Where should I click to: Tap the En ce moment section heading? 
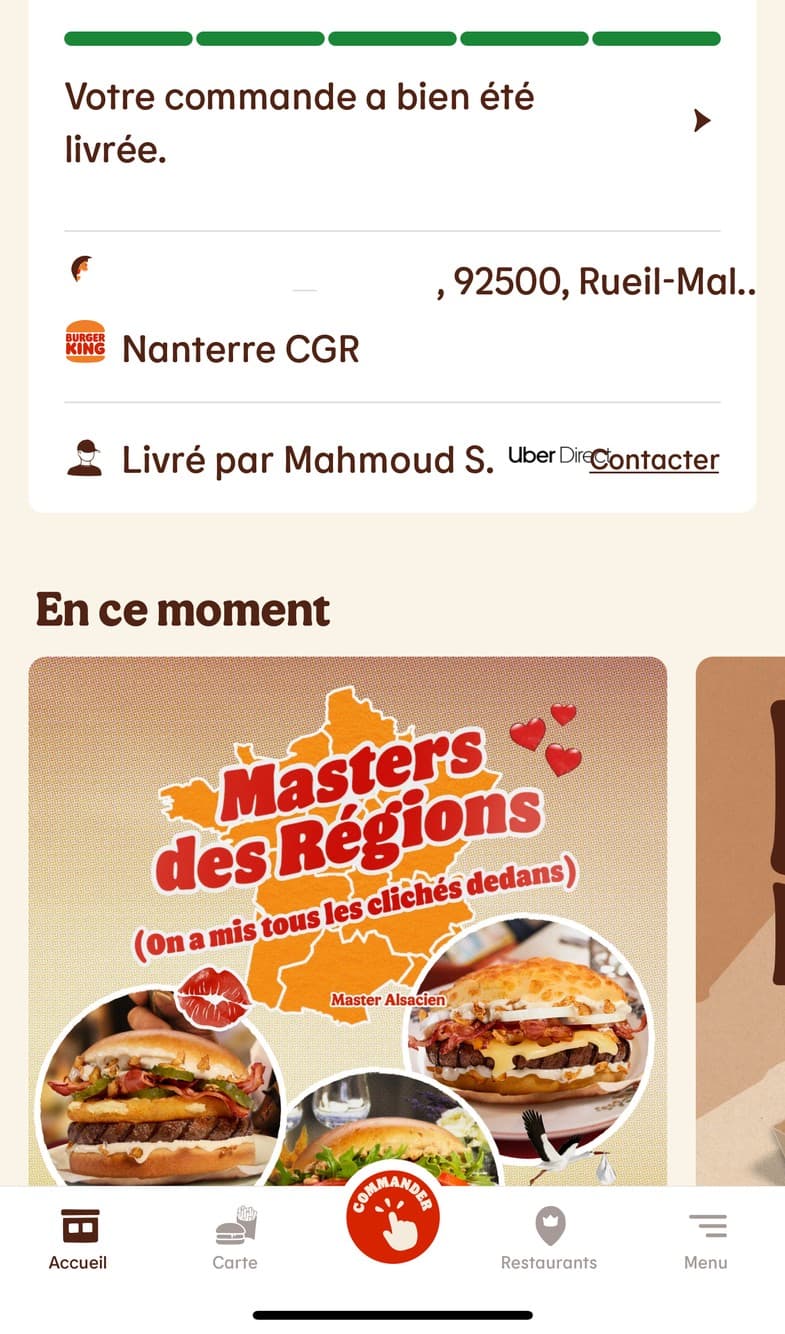click(183, 607)
